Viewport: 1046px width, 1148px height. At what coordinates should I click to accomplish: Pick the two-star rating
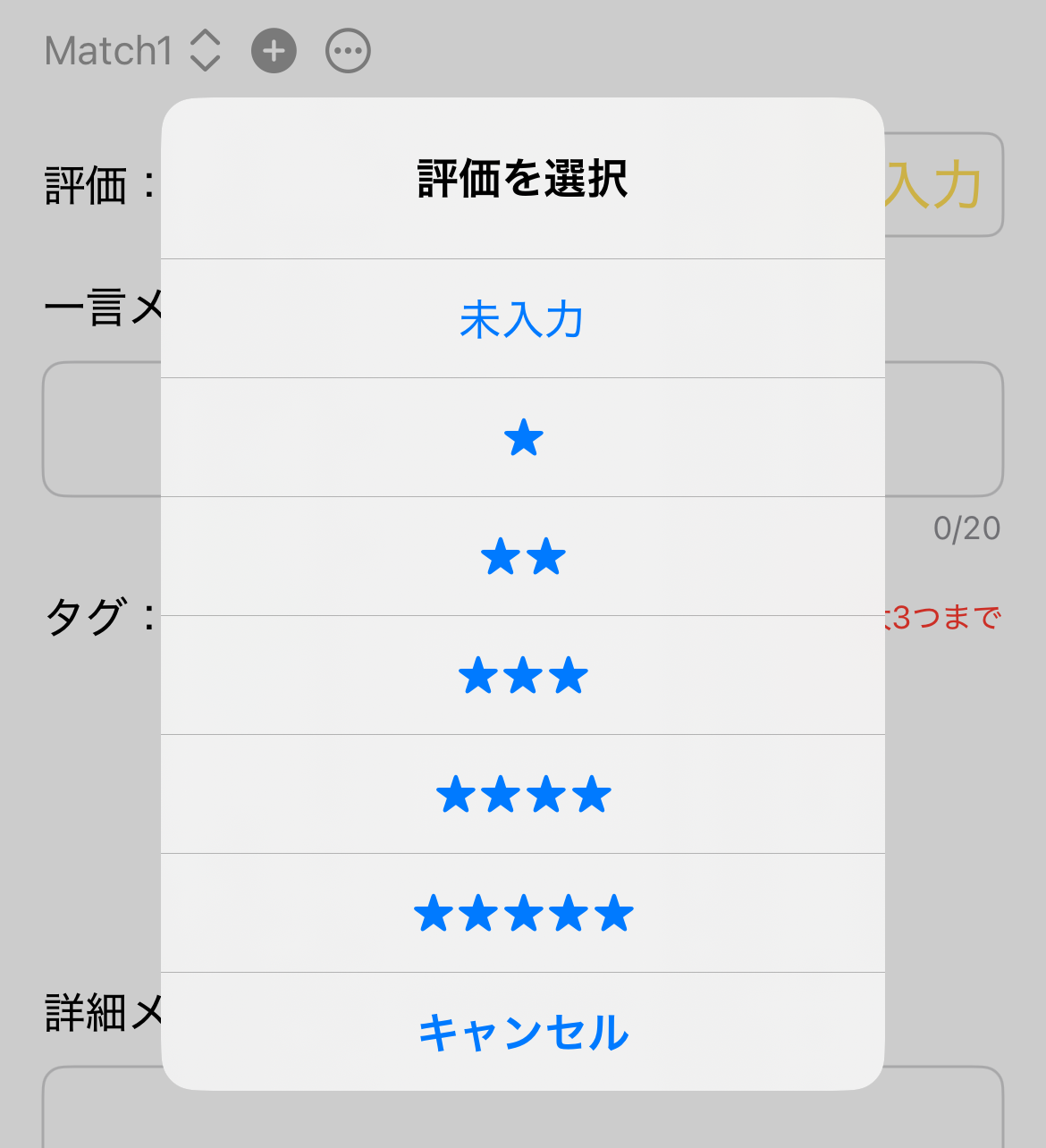523,557
